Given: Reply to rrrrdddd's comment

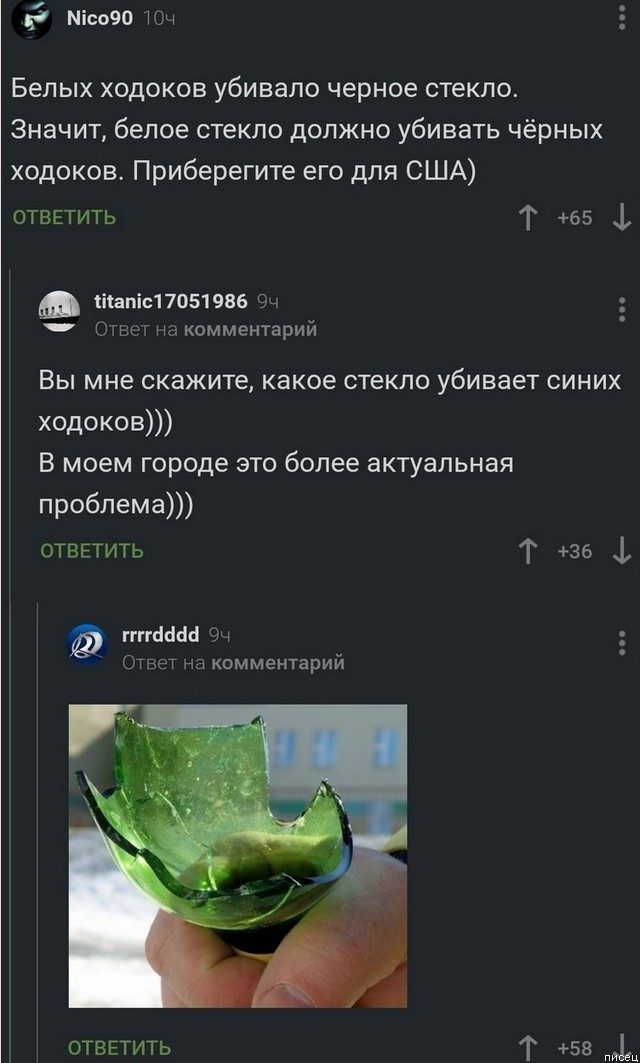Looking at the screenshot, I should point(120,1047).
